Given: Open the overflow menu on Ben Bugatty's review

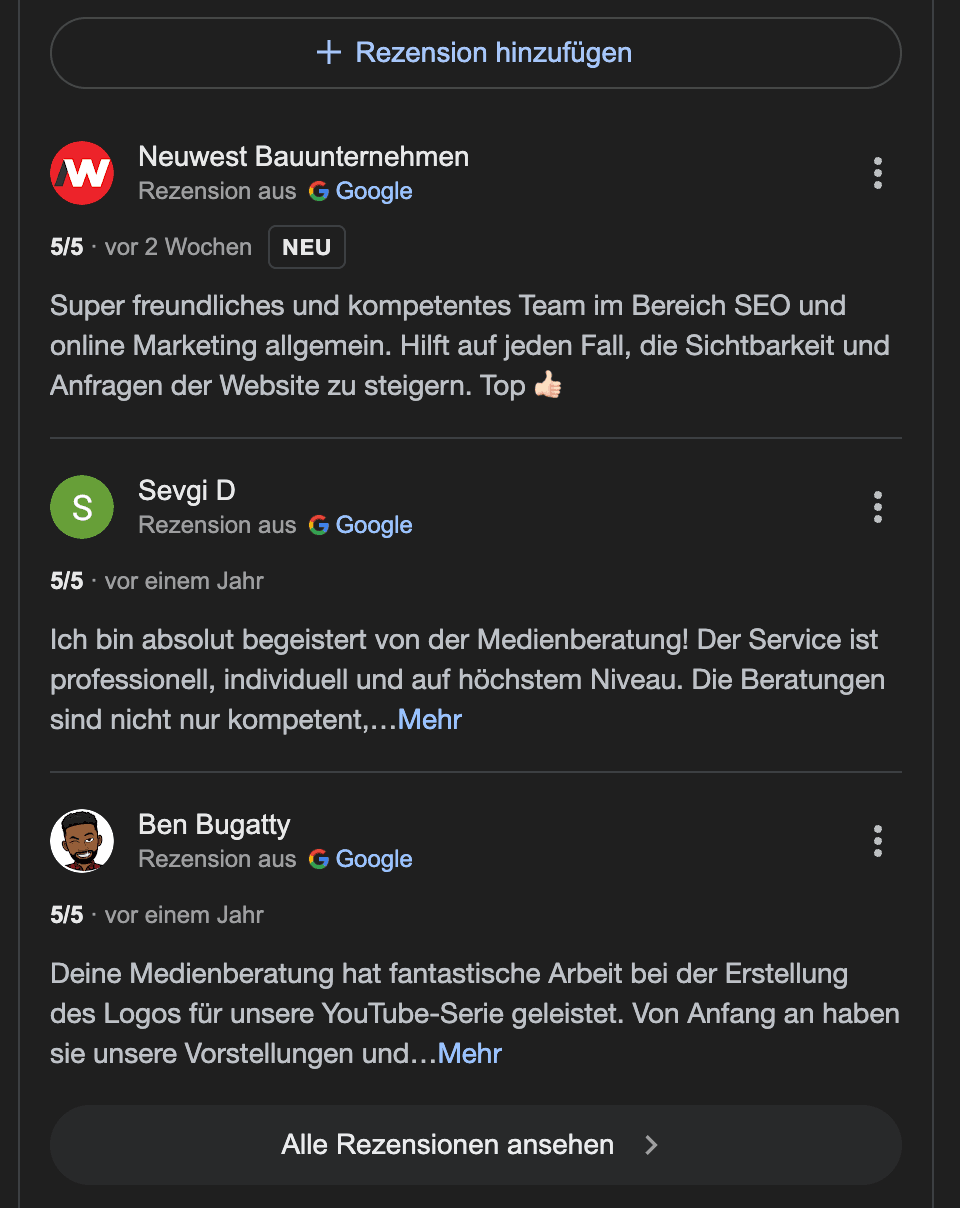Looking at the screenshot, I should pyautogui.click(x=877, y=841).
